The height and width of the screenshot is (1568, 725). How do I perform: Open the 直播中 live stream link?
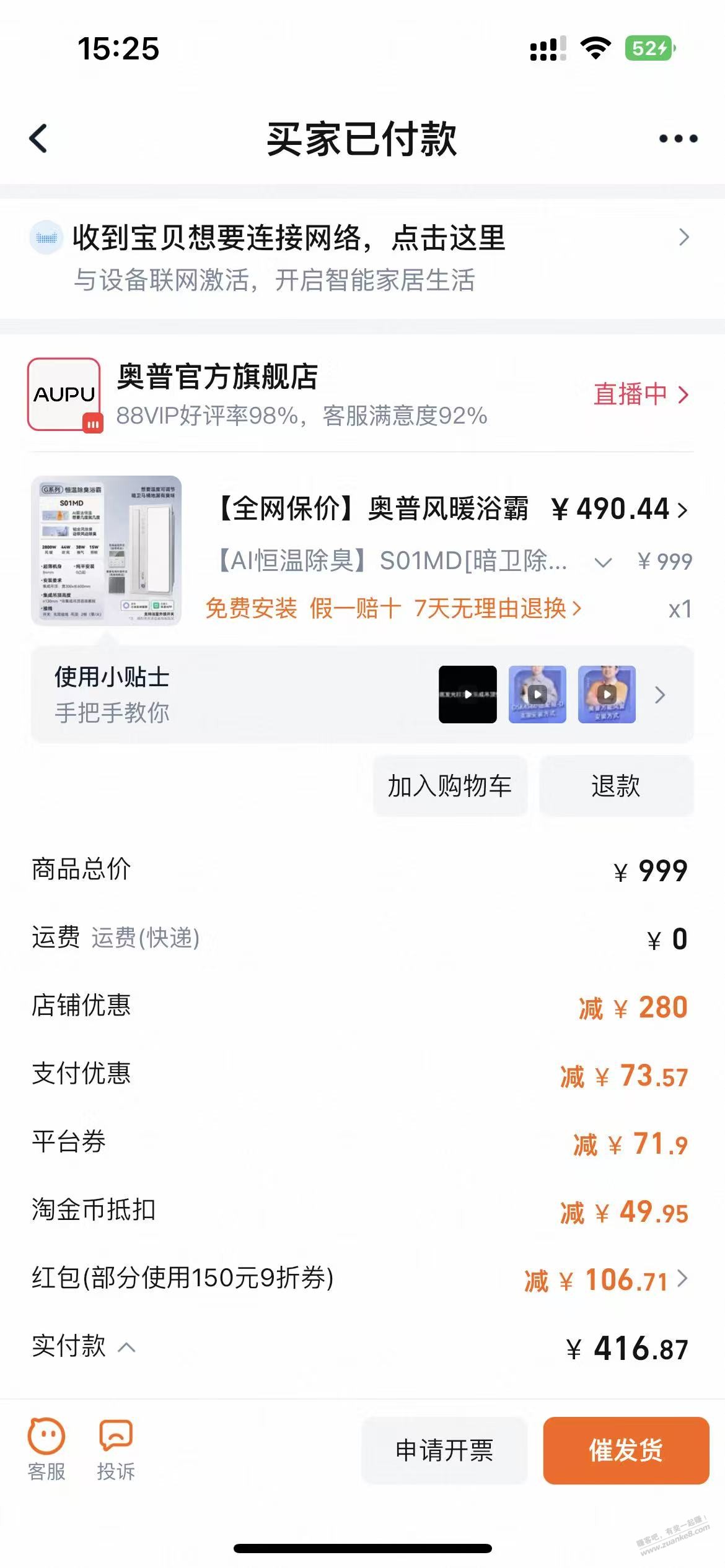click(640, 394)
